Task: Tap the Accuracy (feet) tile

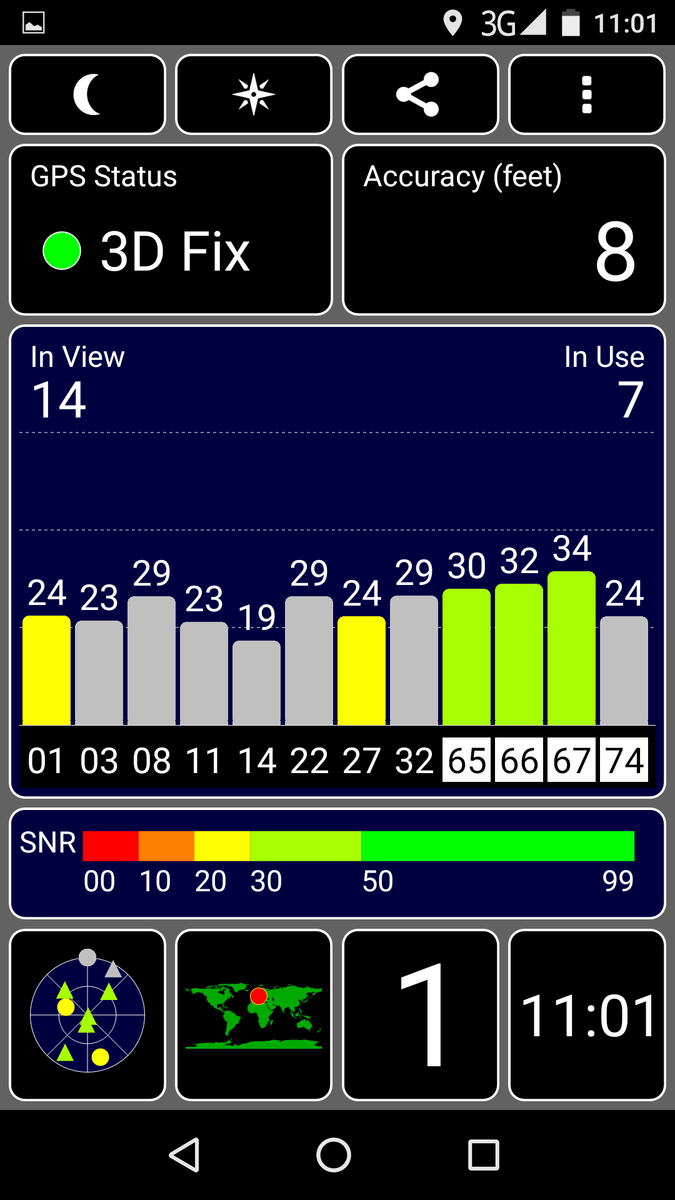Action: [x=504, y=230]
